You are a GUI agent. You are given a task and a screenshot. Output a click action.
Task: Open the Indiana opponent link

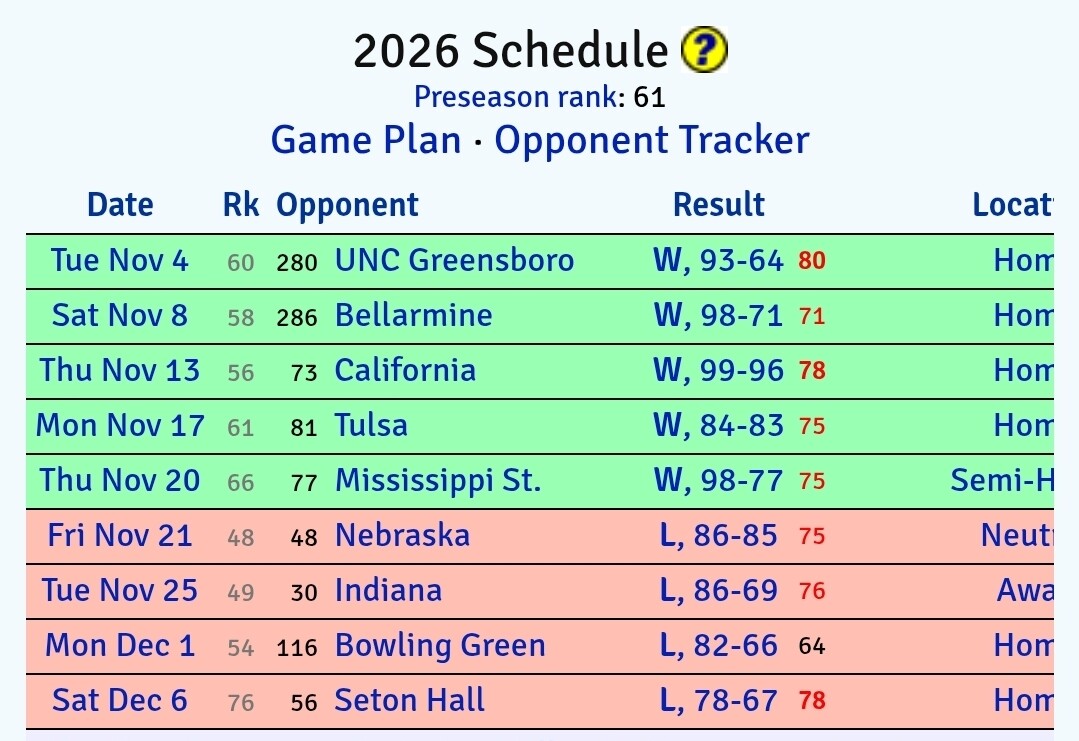coord(388,591)
